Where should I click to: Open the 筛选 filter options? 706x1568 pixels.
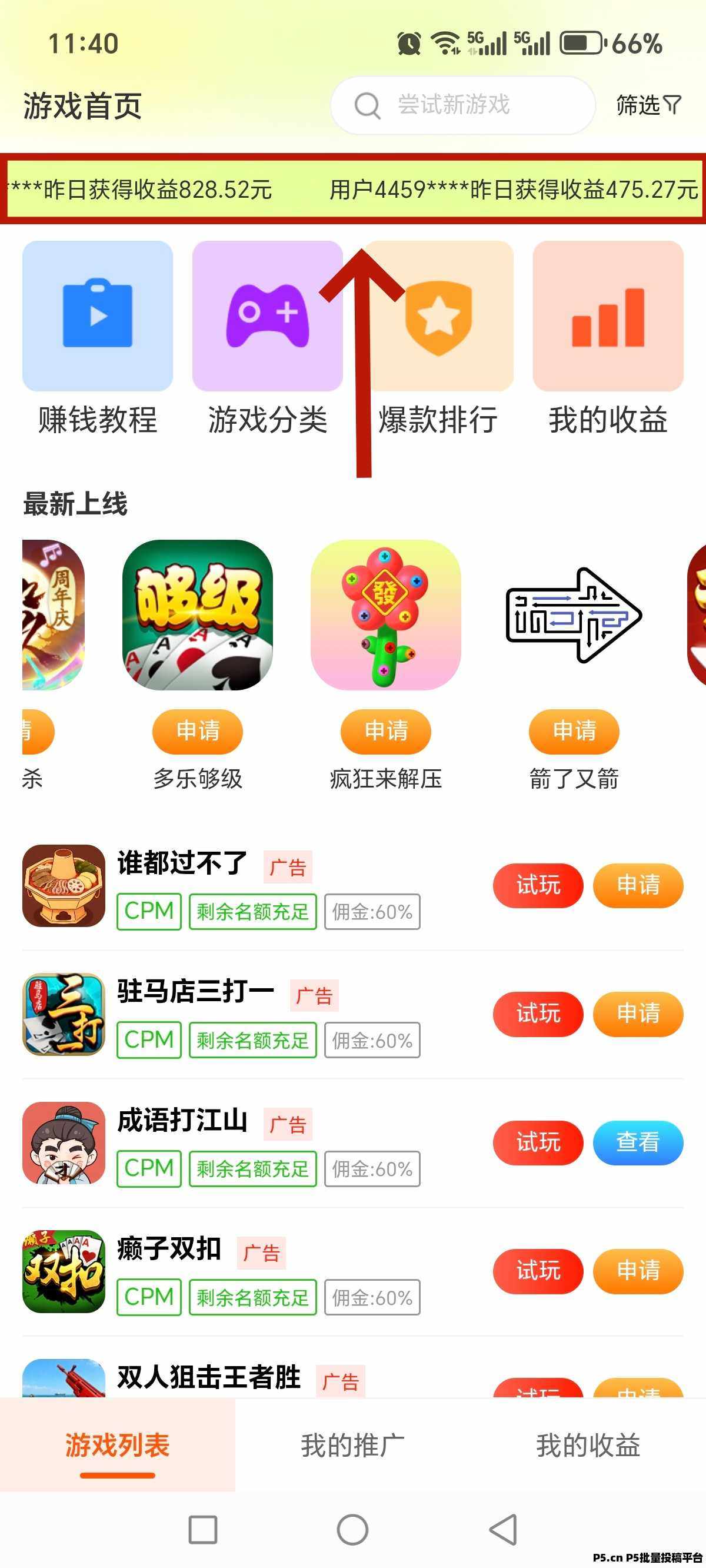coord(650,105)
